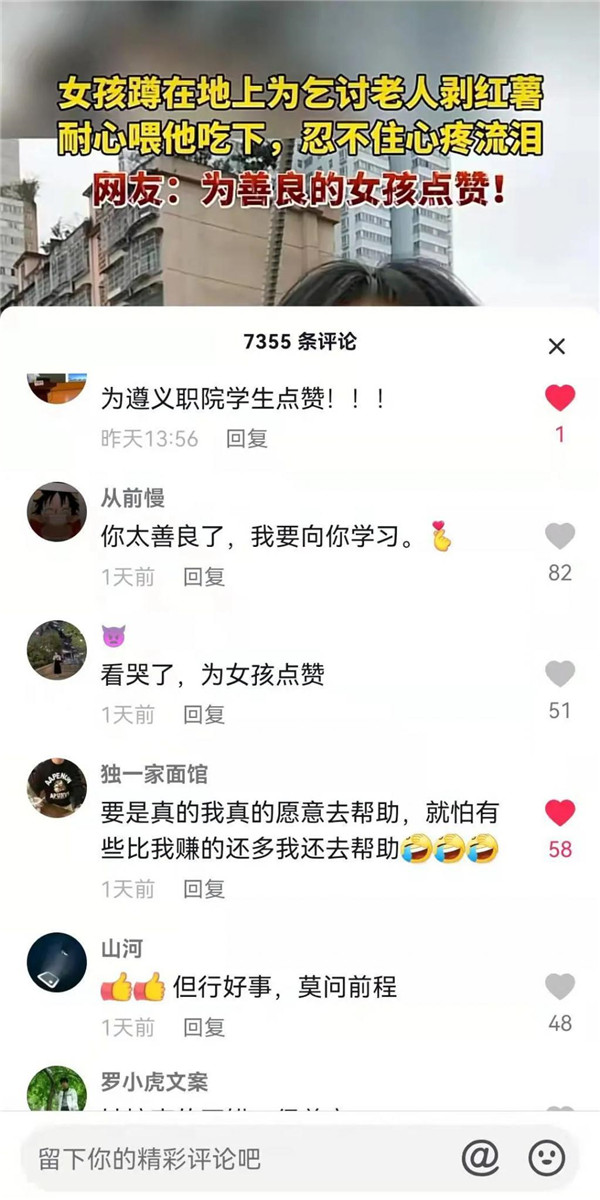This screenshot has width=600, height=1200.
Task: Open 独一家面馆's profile avatar
Action: (56, 788)
